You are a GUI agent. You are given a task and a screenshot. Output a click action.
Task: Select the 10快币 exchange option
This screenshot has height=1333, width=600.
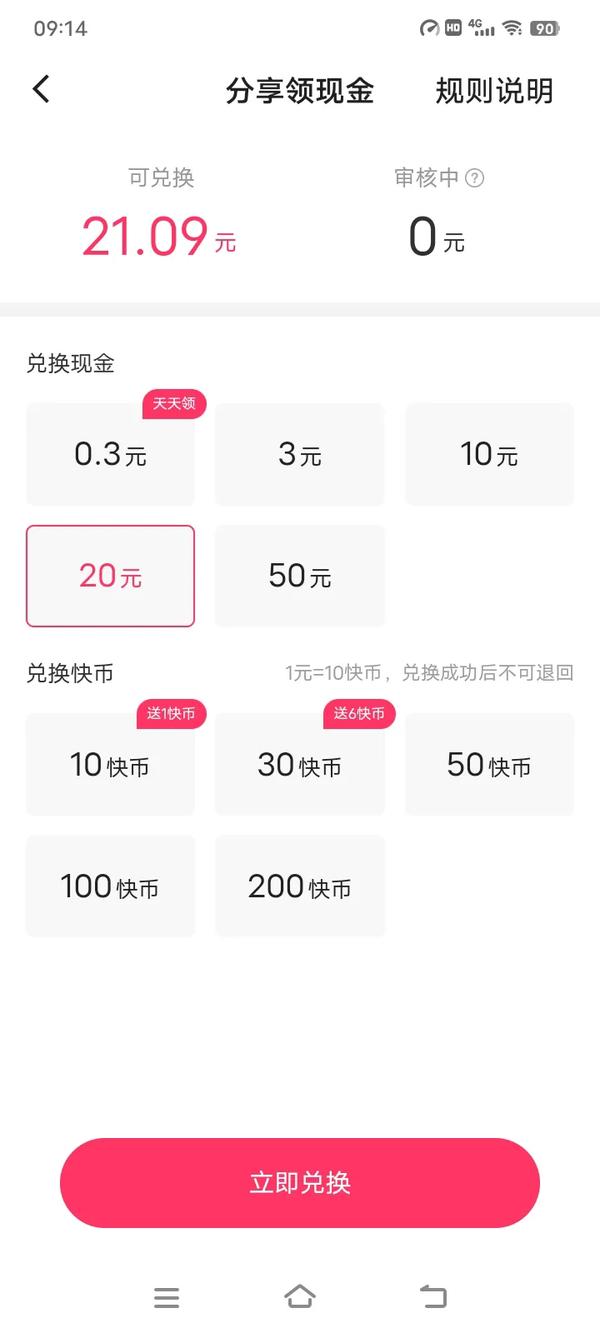pos(110,765)
